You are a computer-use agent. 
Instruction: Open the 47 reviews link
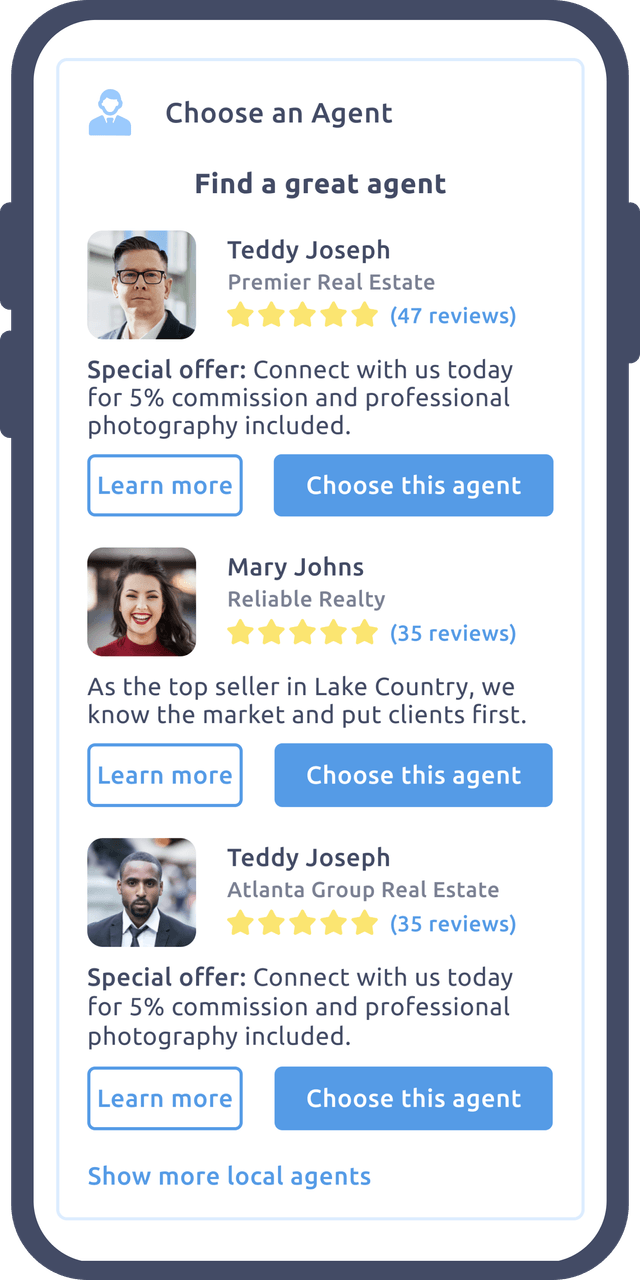[453, 316]
